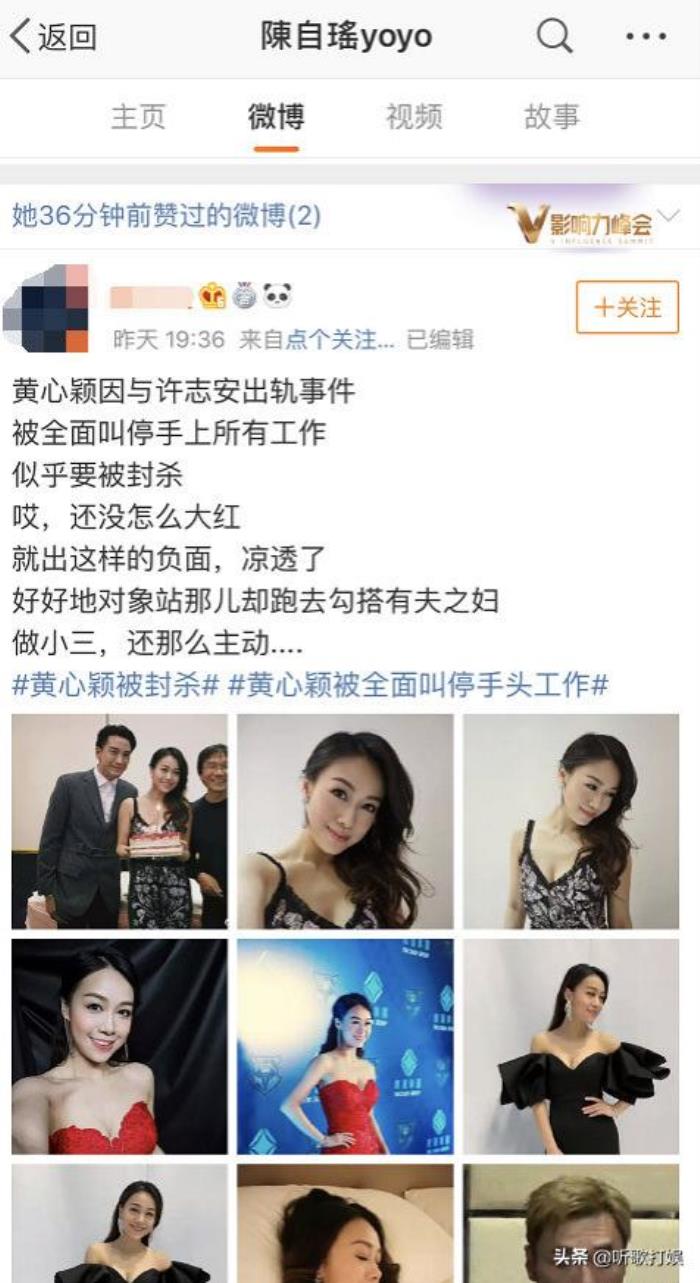Open hashtag #黄心颖被封杀#

coord(115,685)
